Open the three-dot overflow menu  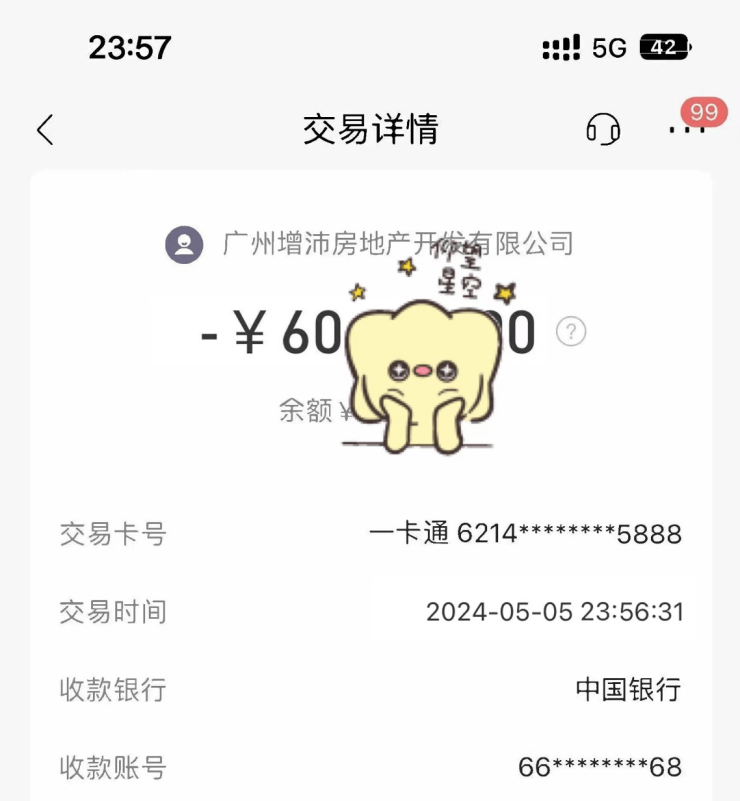(x=686, y=130)
